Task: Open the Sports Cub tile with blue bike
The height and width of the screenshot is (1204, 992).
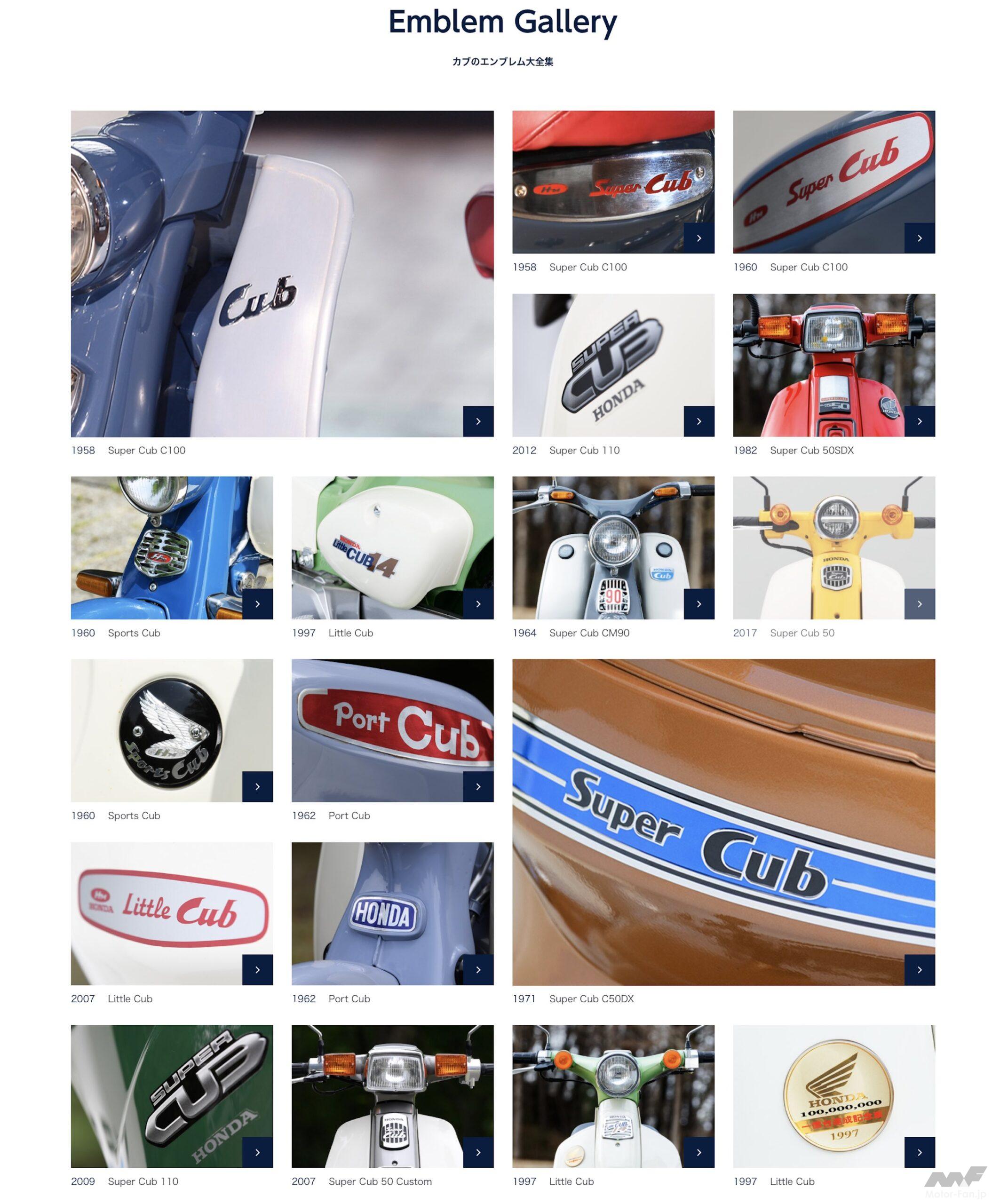Action: coord(171,547)
